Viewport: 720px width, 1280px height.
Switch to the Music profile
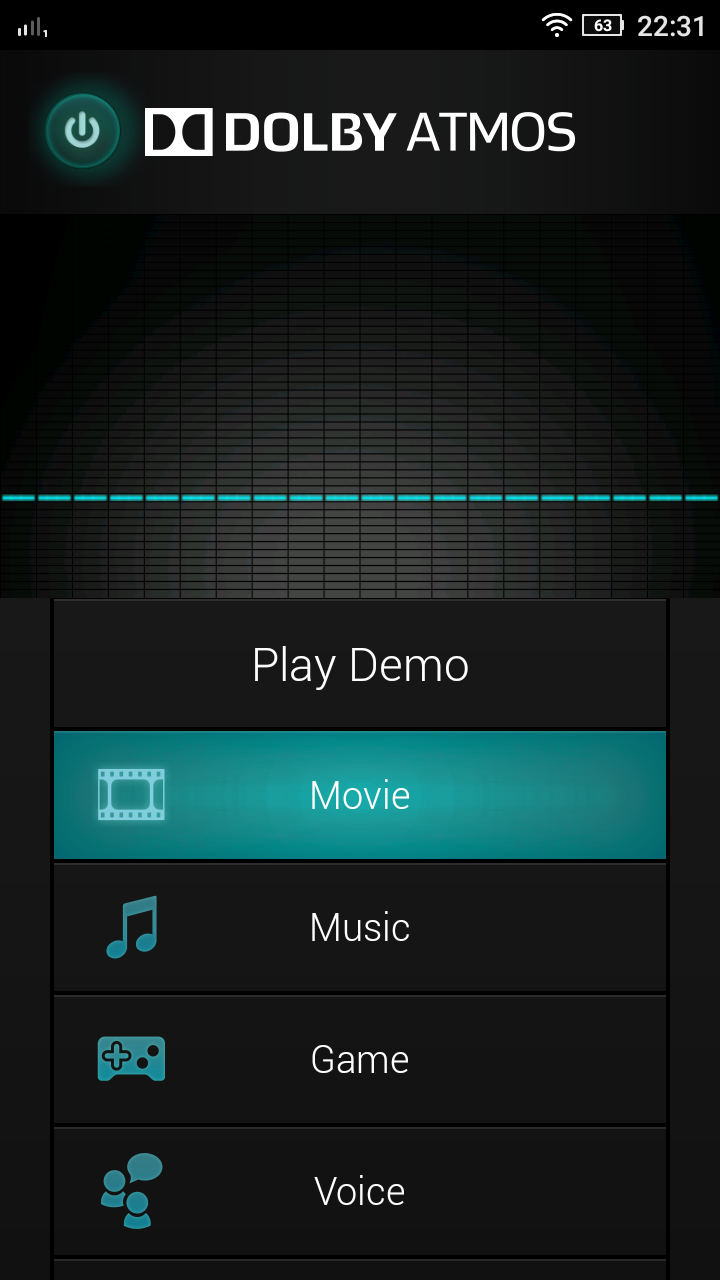tap(360, 927)
